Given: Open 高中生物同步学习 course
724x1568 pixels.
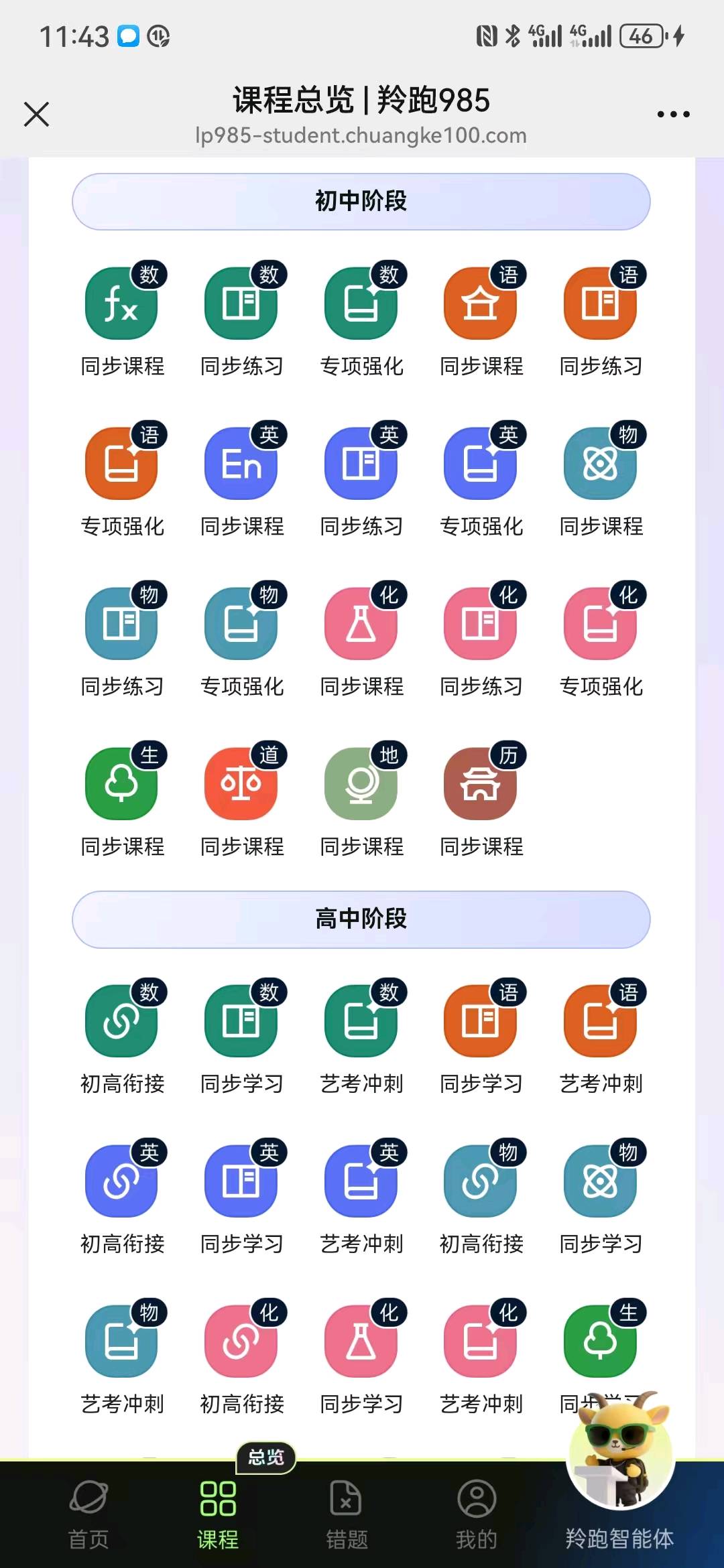Looking at the screenshot, I should [x=601, y=1342].
